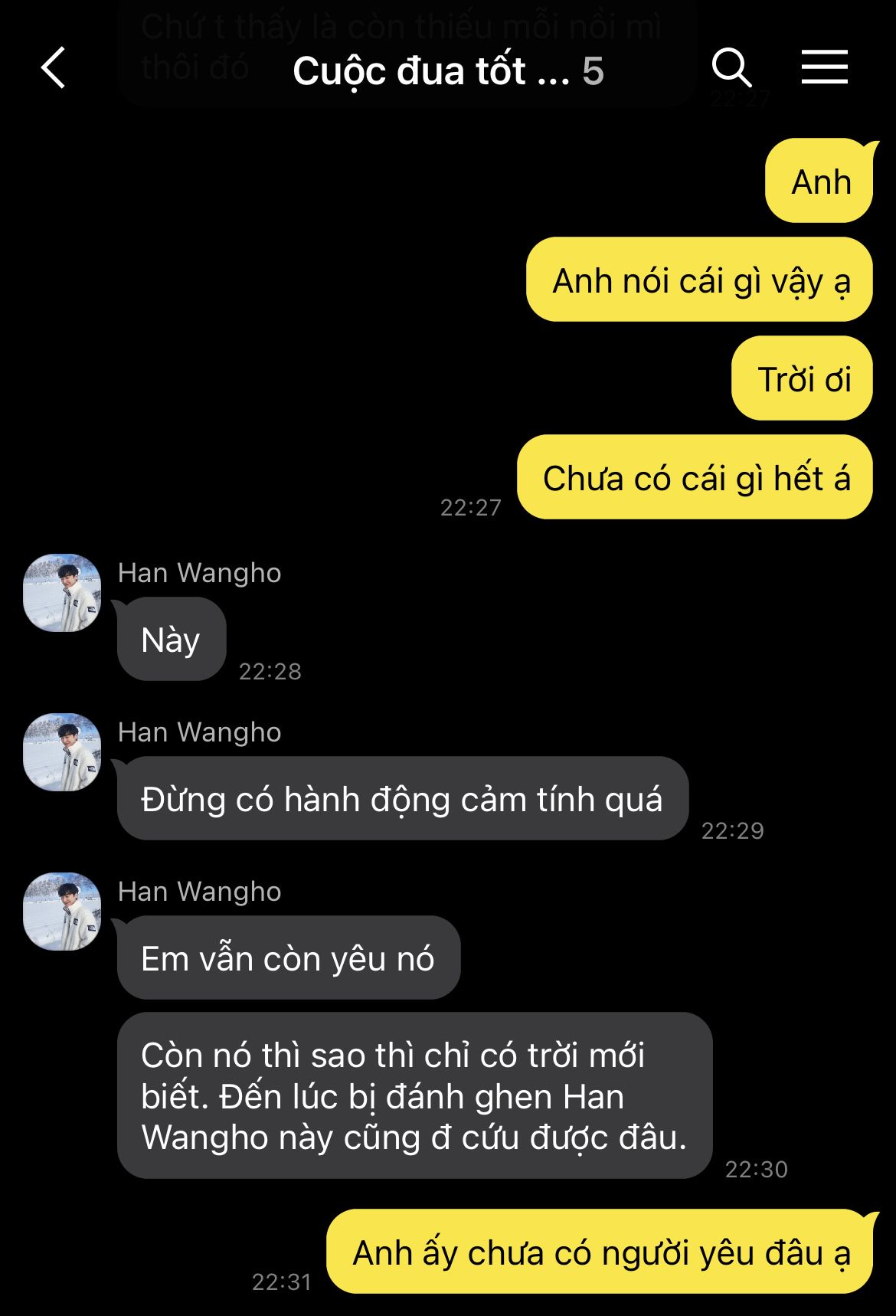Tap Han Wangho's avatar next to "Em vẫn còn yêu nó"
Screen dimensions: 896x1316
(x=63, y=912)
